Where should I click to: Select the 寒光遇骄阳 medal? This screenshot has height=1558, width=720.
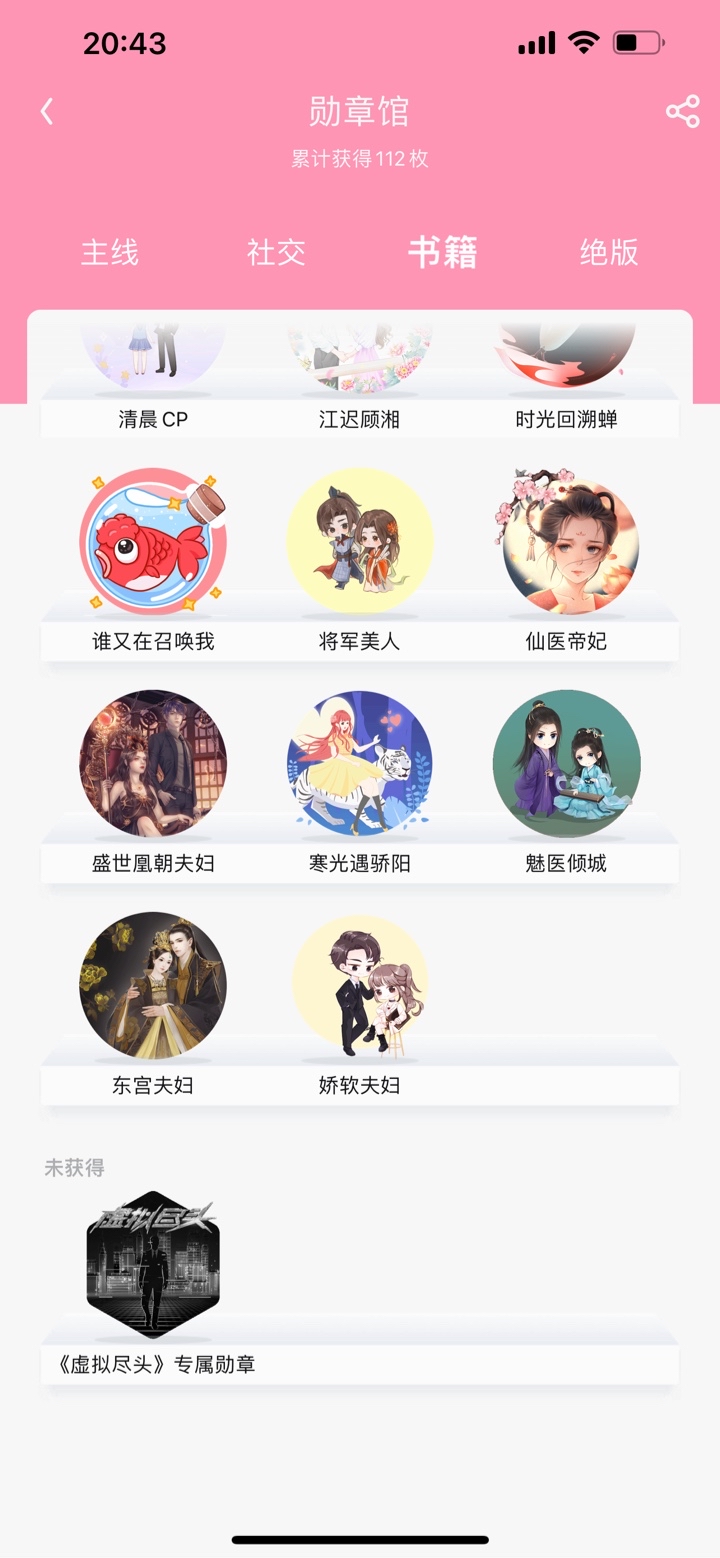pos(360,764)
